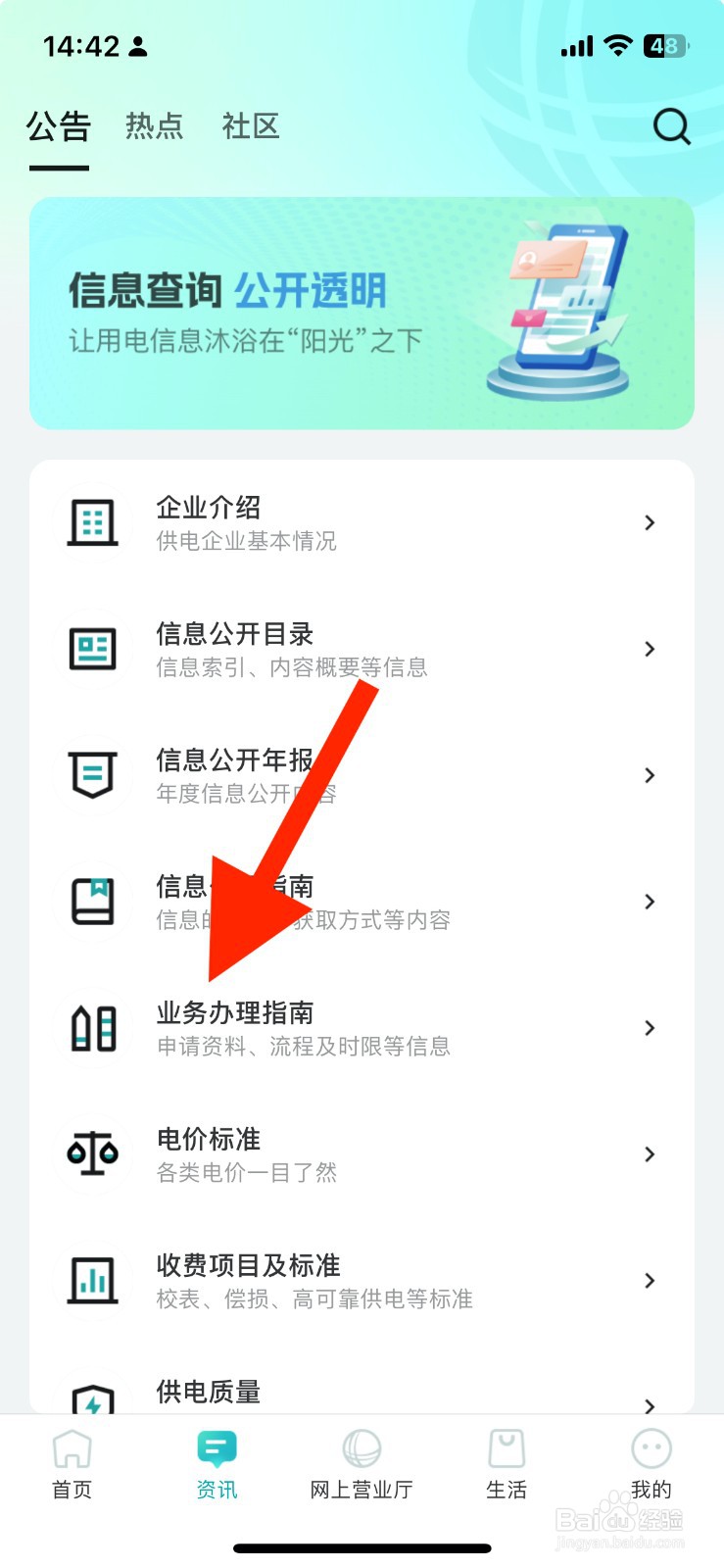Screen dimensions: 724x1568
Task: Expand the 电价标准 row chevron
Action: point(650,1153)
